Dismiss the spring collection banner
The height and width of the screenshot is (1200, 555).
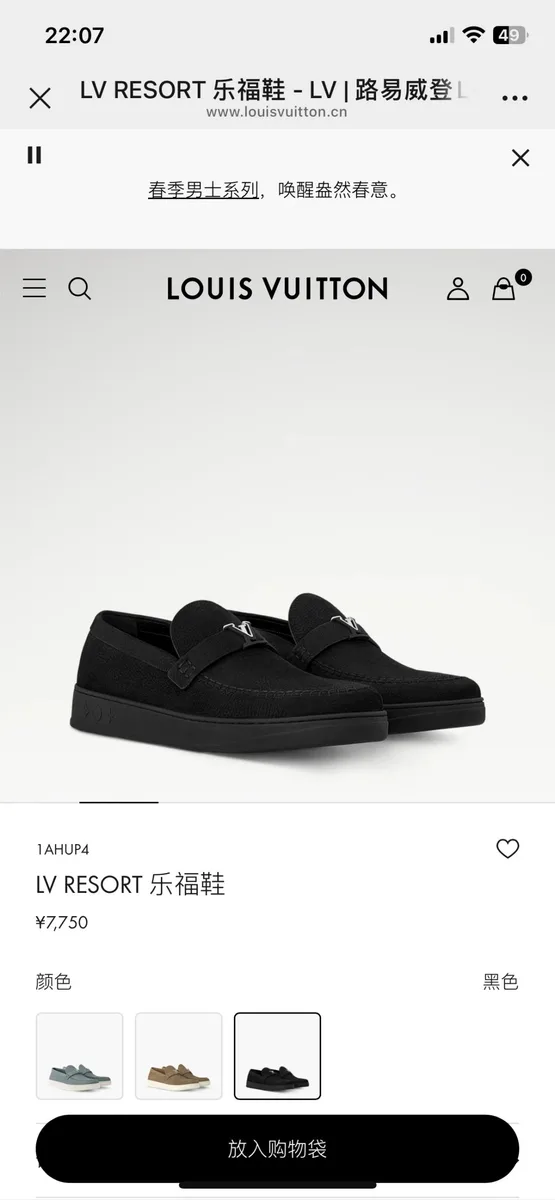pyautogui.click(x=520, y=157)
